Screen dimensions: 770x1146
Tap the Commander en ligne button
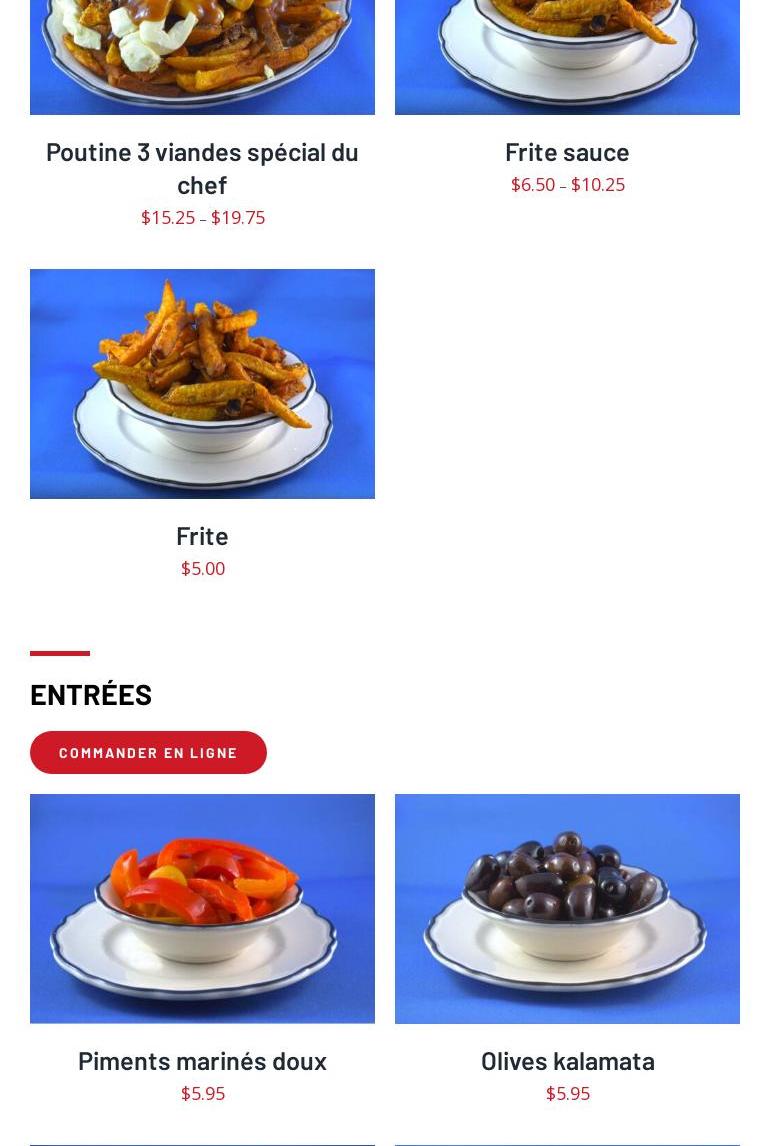click(148, 752)
